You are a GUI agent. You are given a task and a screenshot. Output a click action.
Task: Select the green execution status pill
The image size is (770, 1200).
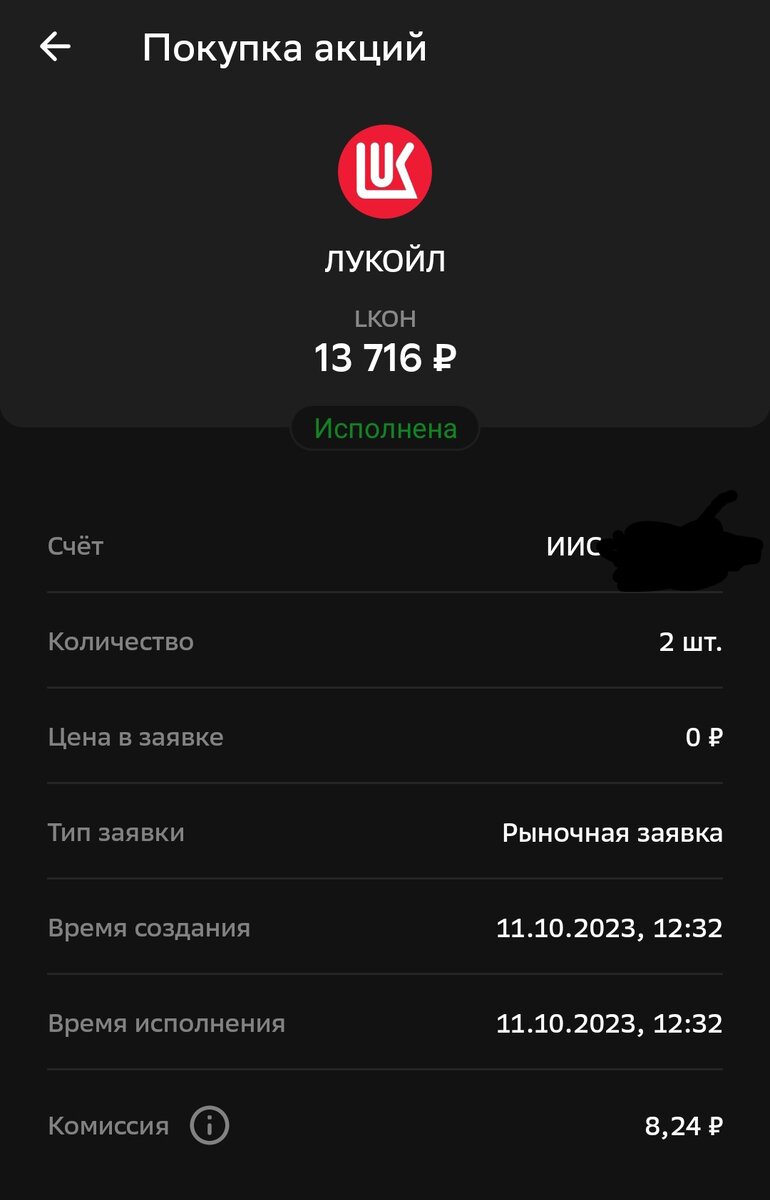coord(385,426)
